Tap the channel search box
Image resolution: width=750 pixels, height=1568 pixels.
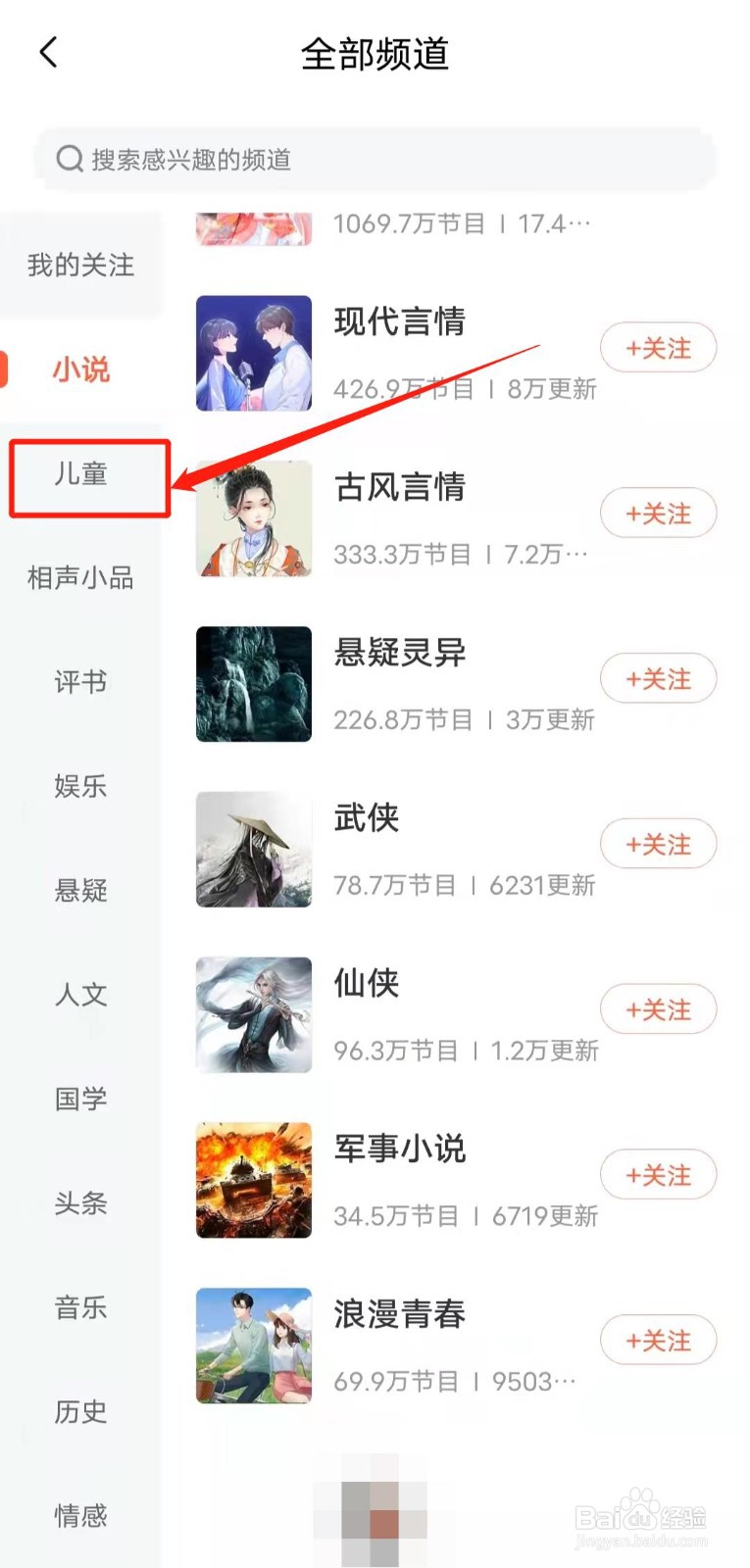[375, 159]
